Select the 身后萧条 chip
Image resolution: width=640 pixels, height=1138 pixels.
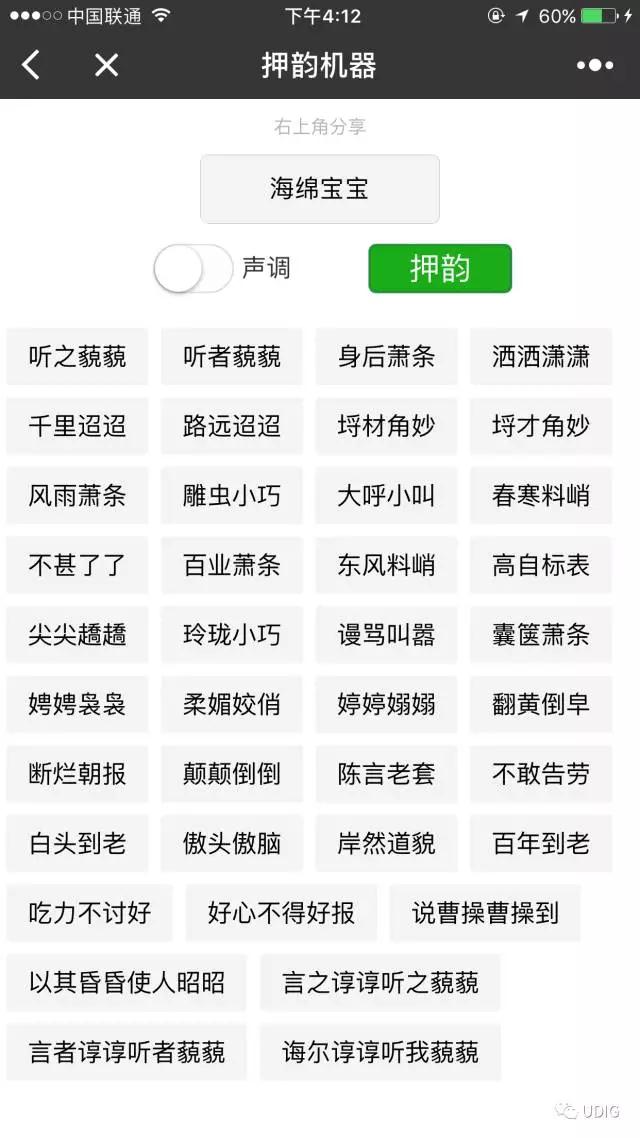pos(386,357)
